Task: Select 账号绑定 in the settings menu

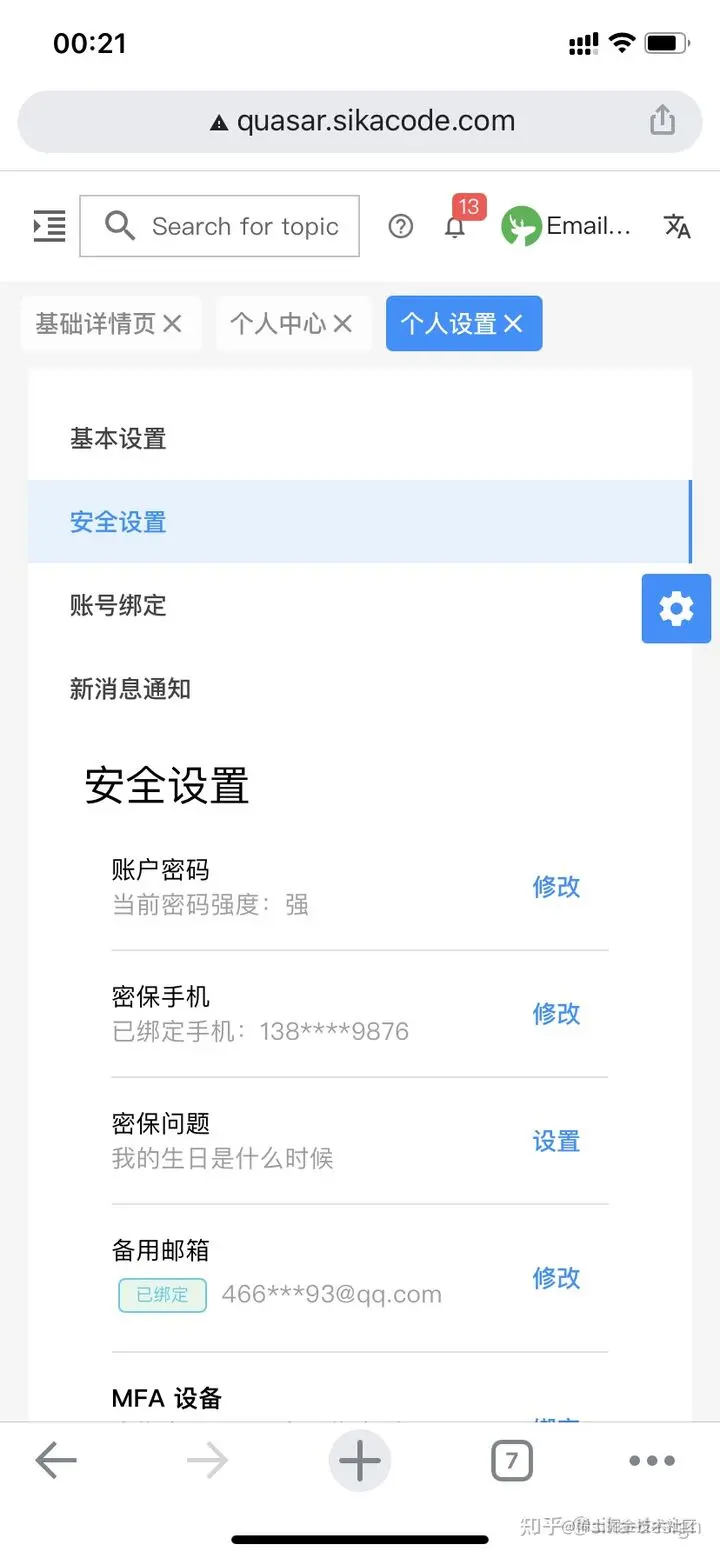Action: click(x=118, y=605)
